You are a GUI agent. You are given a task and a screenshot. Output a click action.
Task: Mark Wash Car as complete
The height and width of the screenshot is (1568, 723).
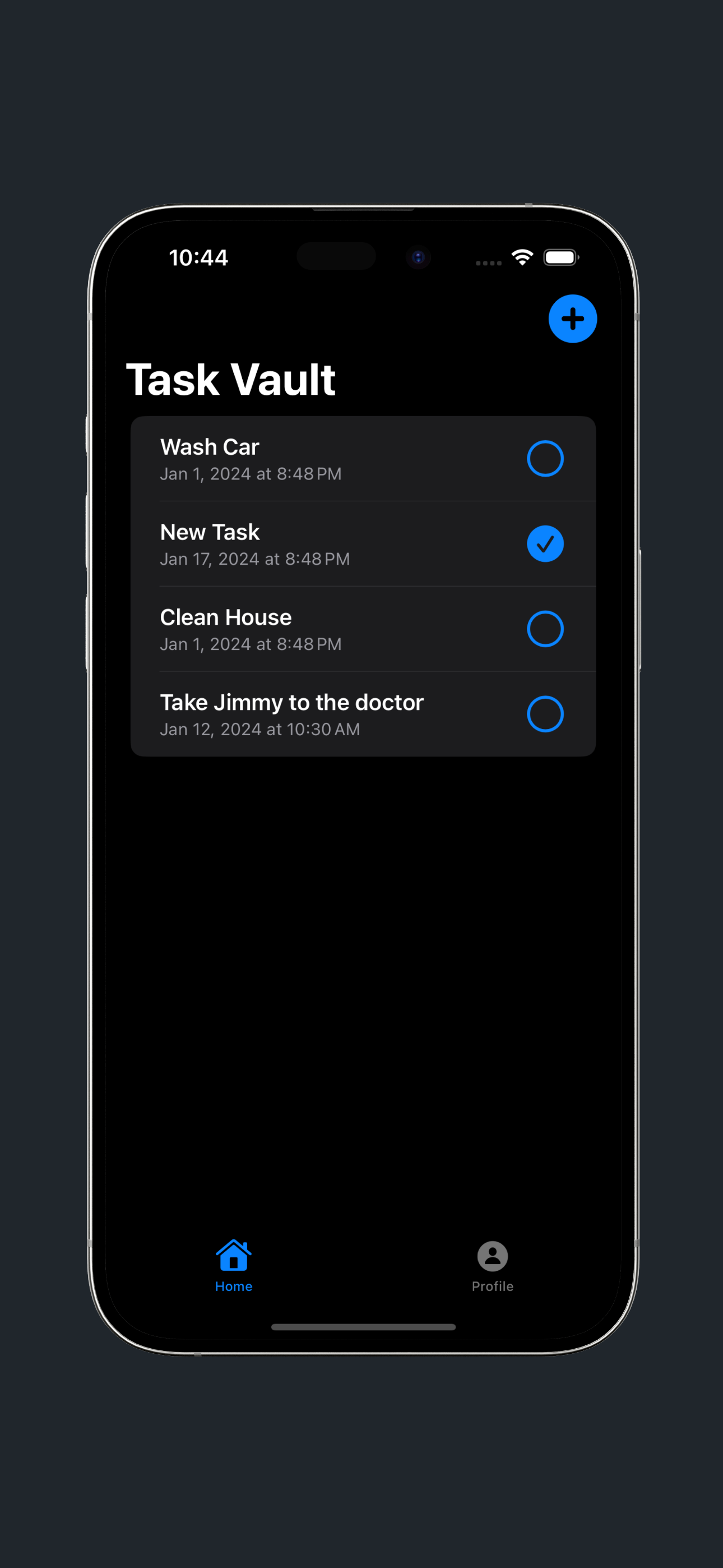pyautogui.click(x=545, y=458)
